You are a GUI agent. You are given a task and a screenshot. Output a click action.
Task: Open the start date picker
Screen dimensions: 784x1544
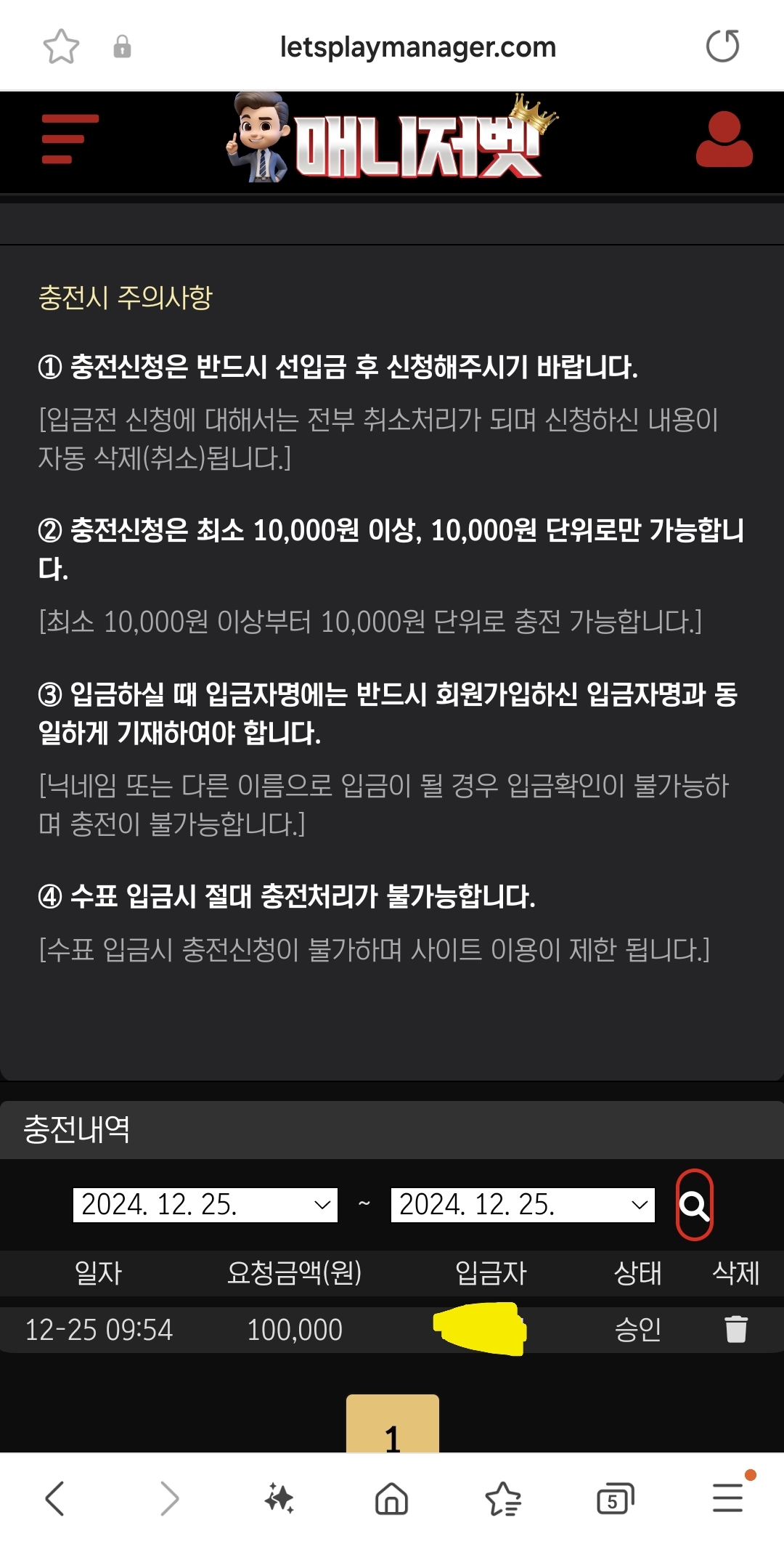point(205,1205)
